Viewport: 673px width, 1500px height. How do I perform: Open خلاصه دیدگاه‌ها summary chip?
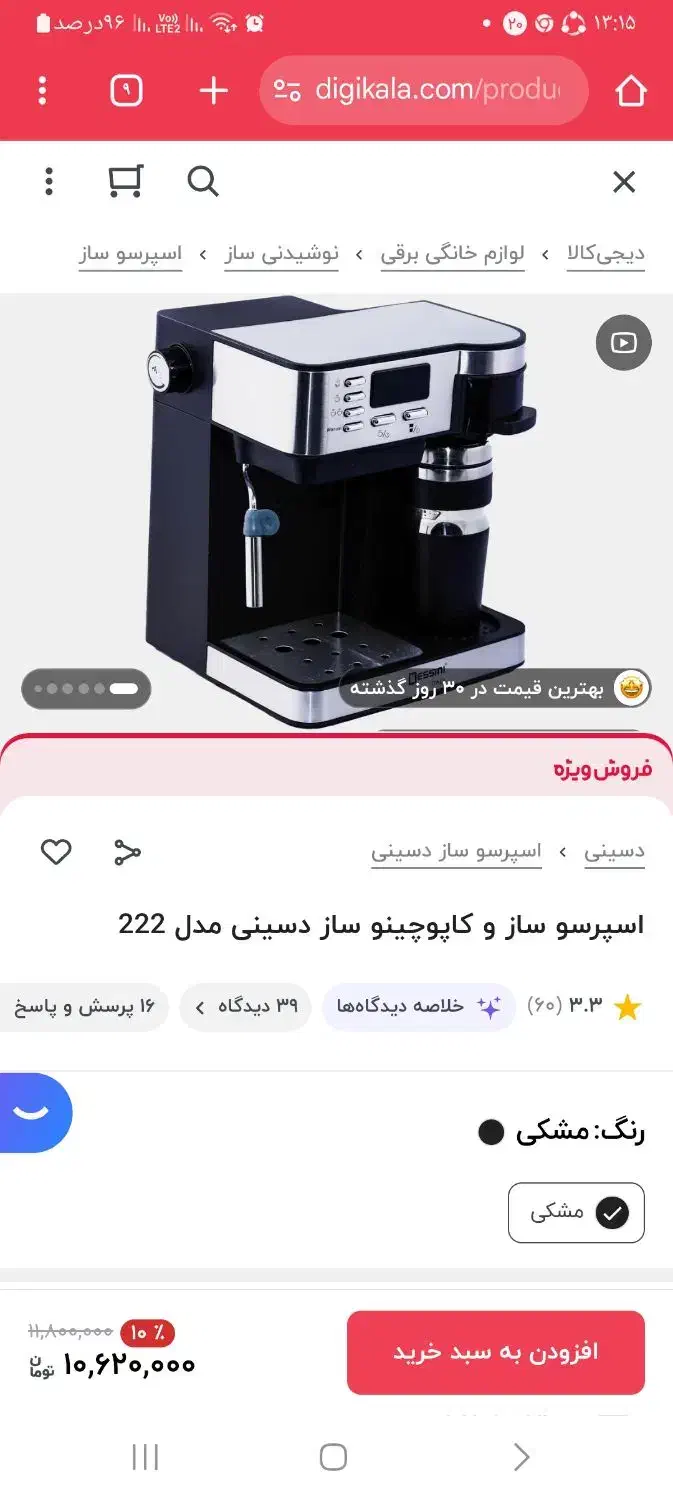[418, 1007]
